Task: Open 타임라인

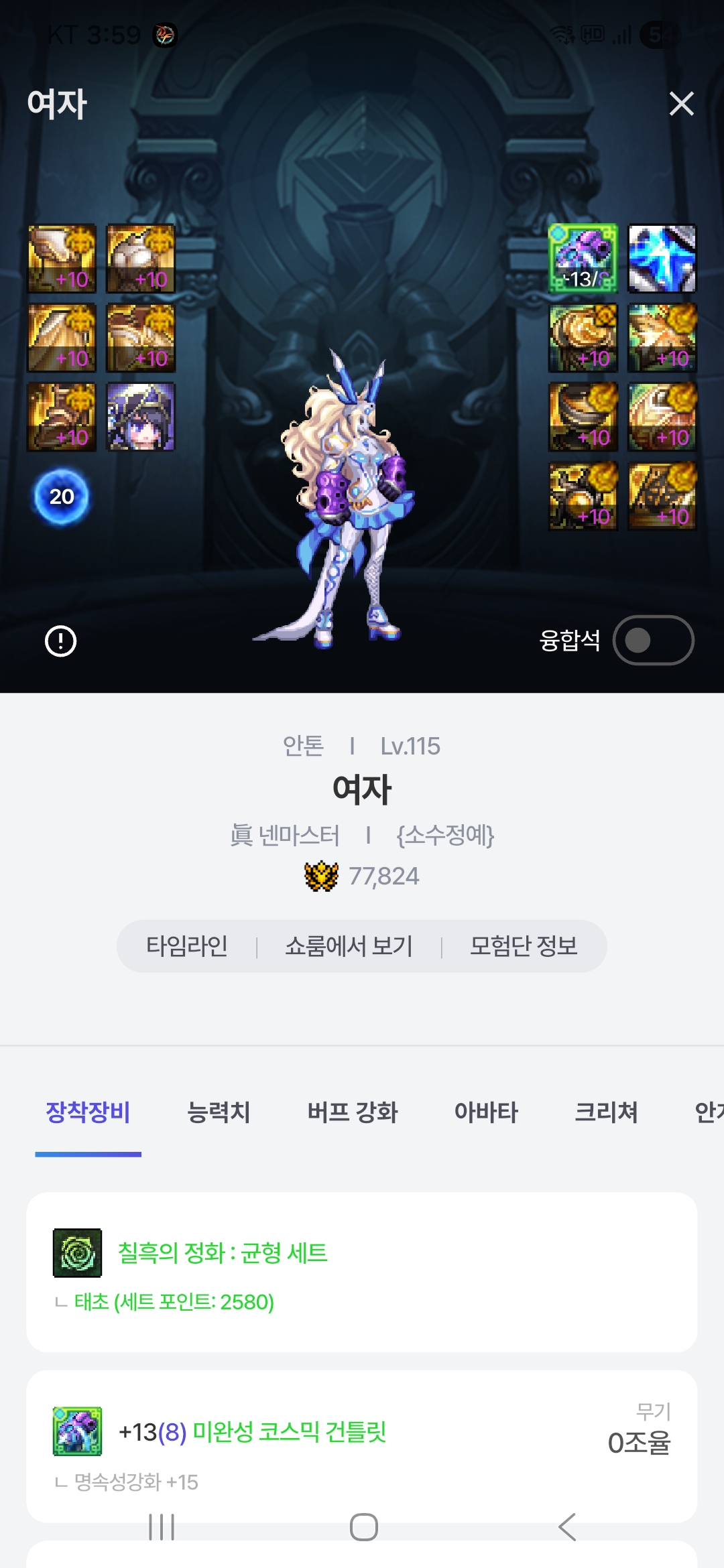Action: (187, 946)
